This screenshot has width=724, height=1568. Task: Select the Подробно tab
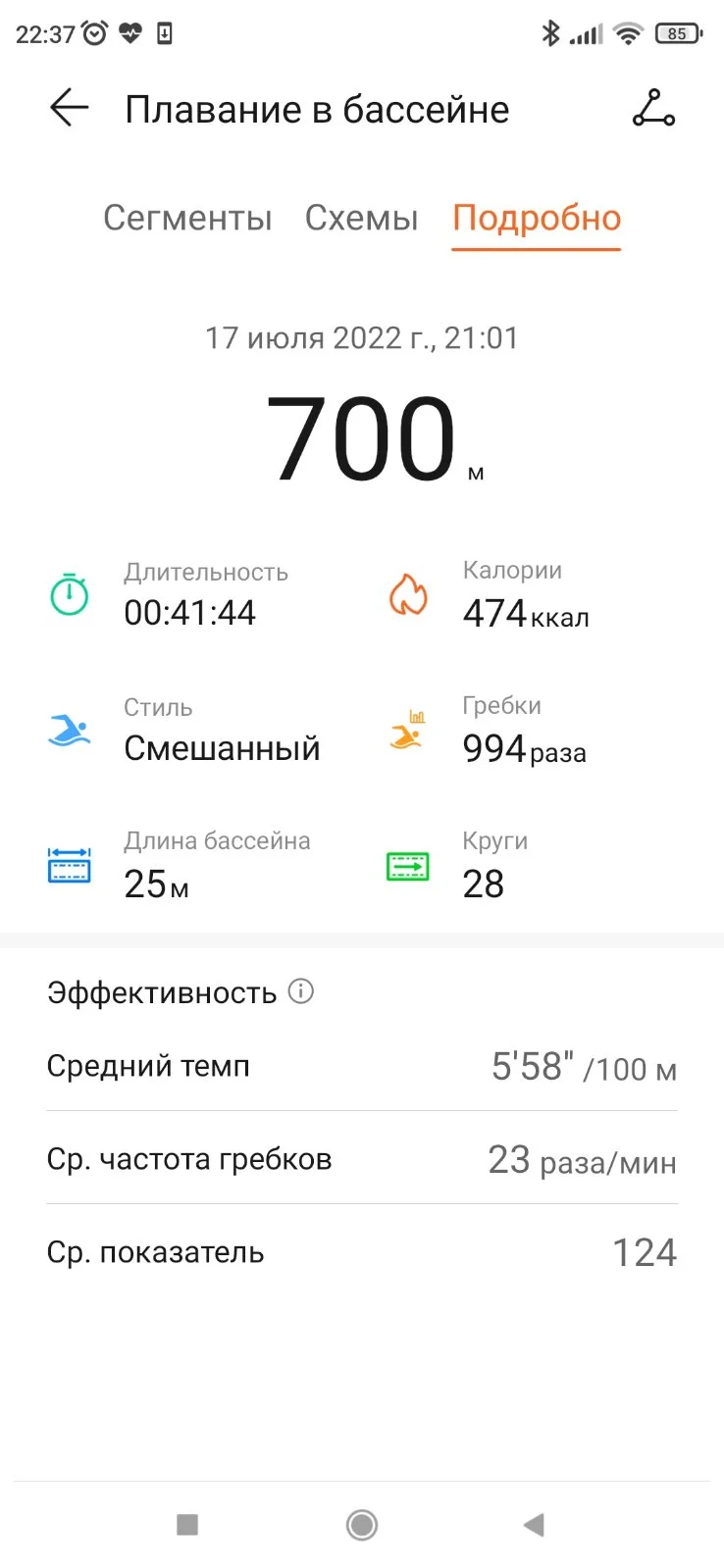point(537,218)
